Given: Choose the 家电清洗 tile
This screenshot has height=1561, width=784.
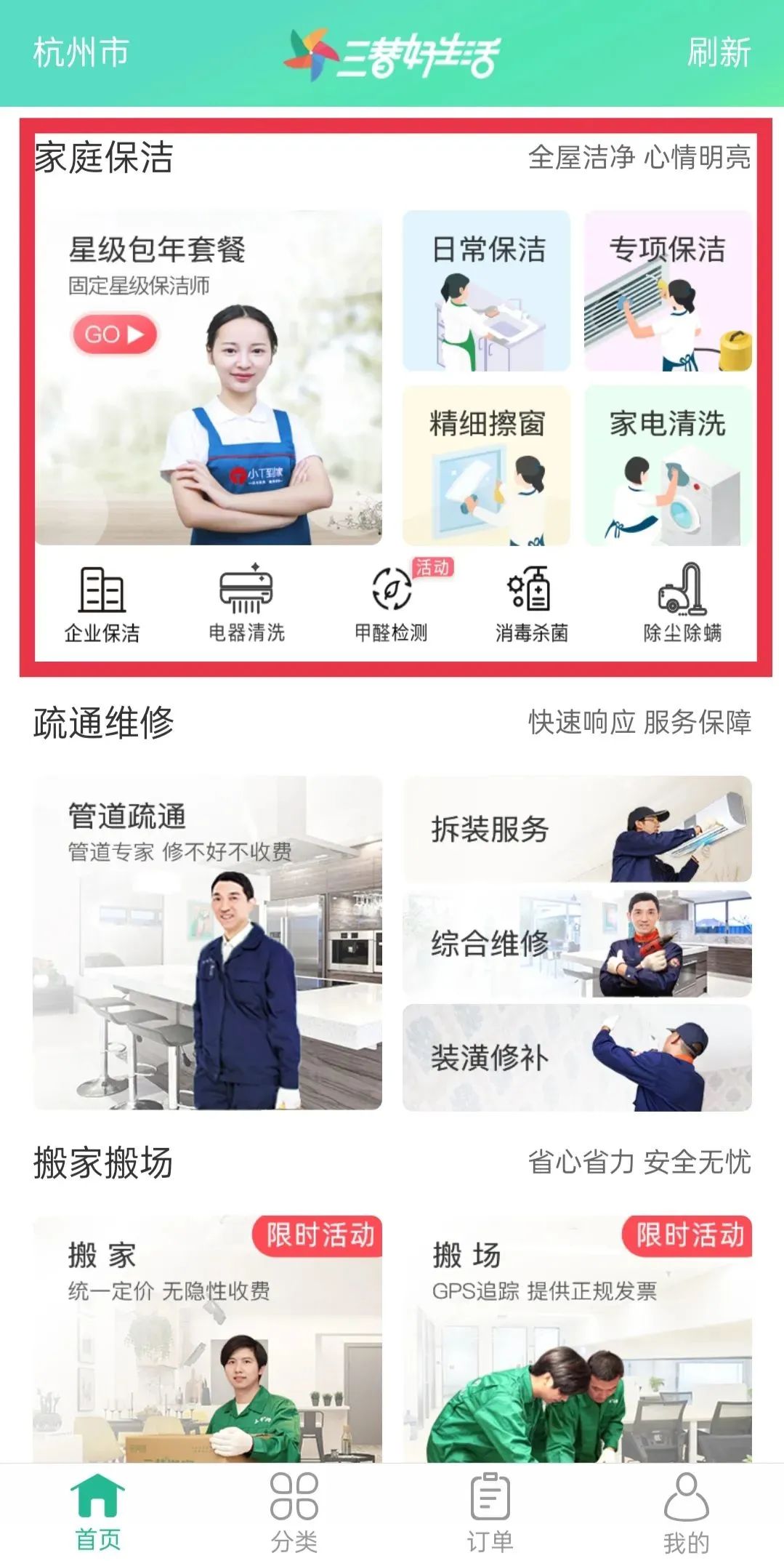Looking at the screenshot, I should point(667,465).
